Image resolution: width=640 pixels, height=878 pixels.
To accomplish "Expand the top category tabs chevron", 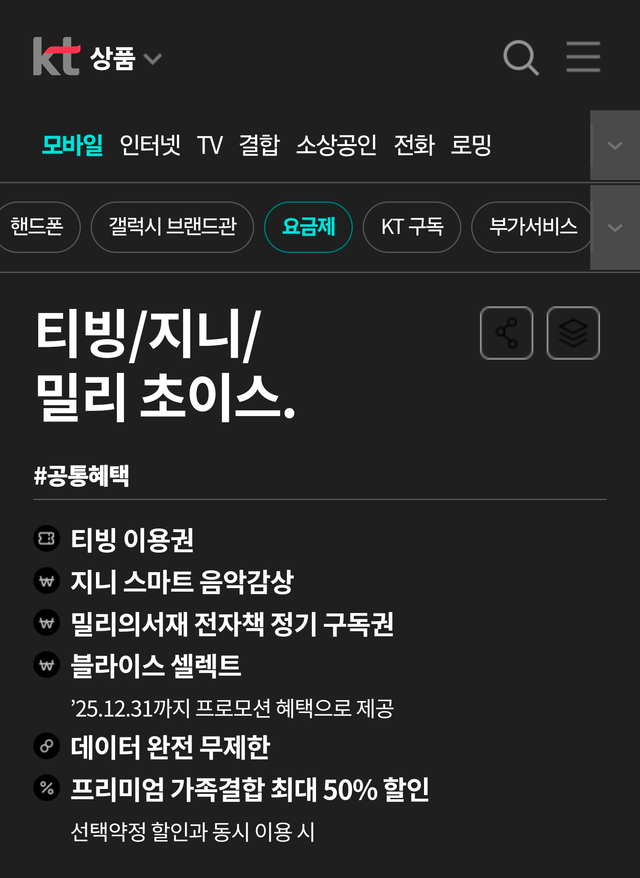I will 615,146.
